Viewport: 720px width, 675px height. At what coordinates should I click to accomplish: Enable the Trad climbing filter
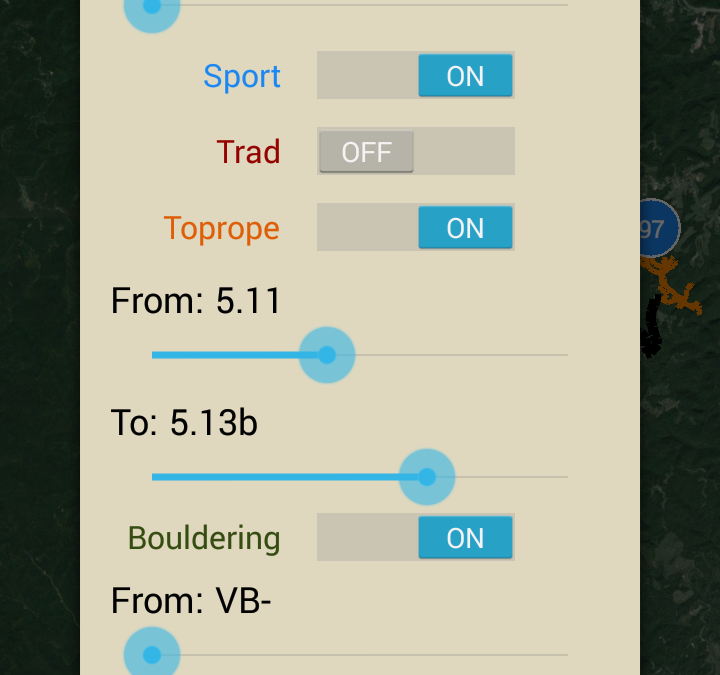[x=416, y=152]
